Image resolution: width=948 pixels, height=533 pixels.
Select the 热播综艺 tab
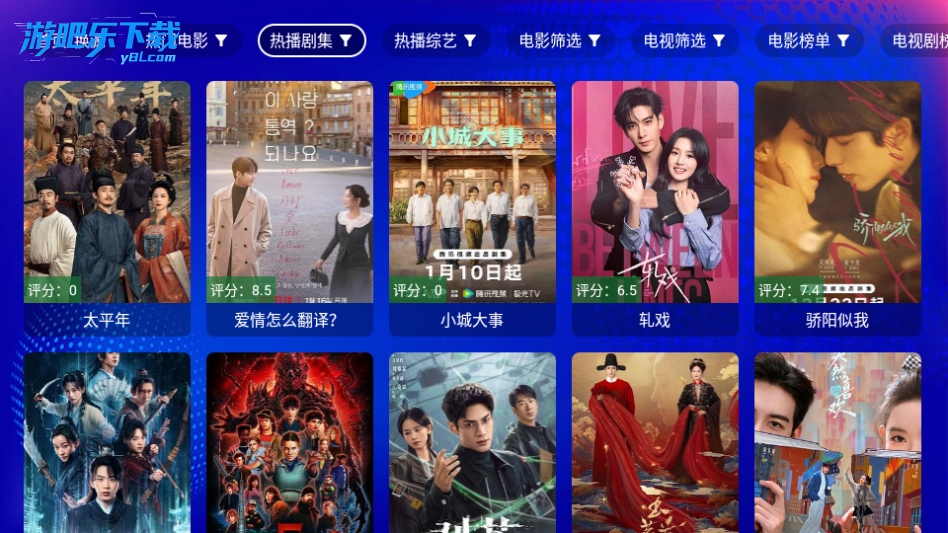[435, 41]
